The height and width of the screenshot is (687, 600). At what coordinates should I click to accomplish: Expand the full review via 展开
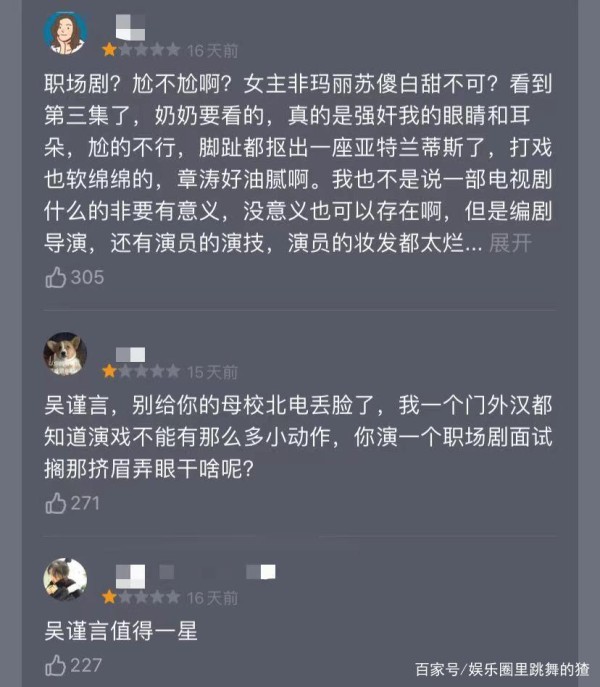click(510, 244)
